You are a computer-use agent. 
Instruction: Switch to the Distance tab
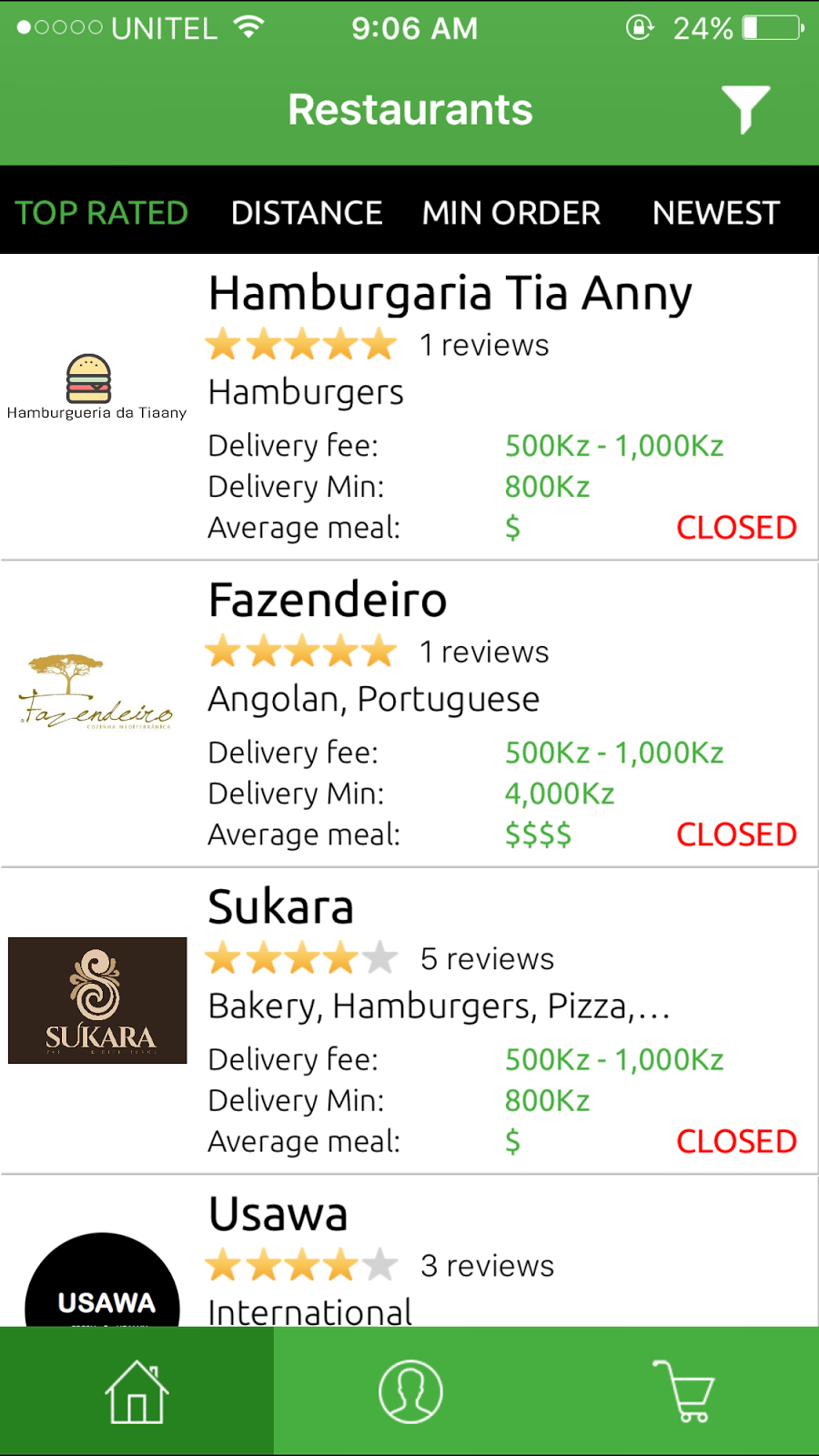coord(307,213)
